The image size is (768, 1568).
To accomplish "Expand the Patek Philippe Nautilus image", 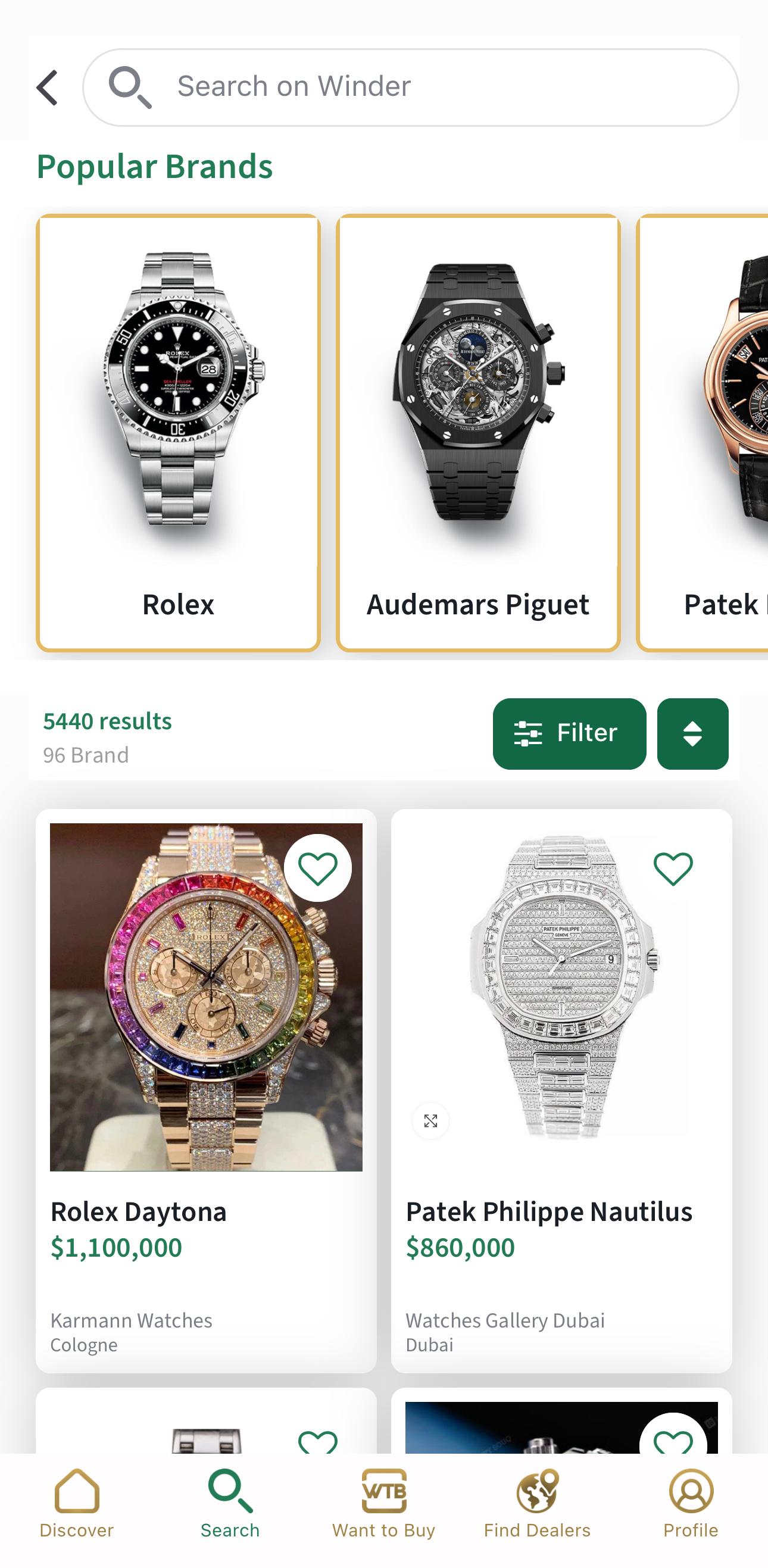I will pyautogui.click(x=431, y=1120).
